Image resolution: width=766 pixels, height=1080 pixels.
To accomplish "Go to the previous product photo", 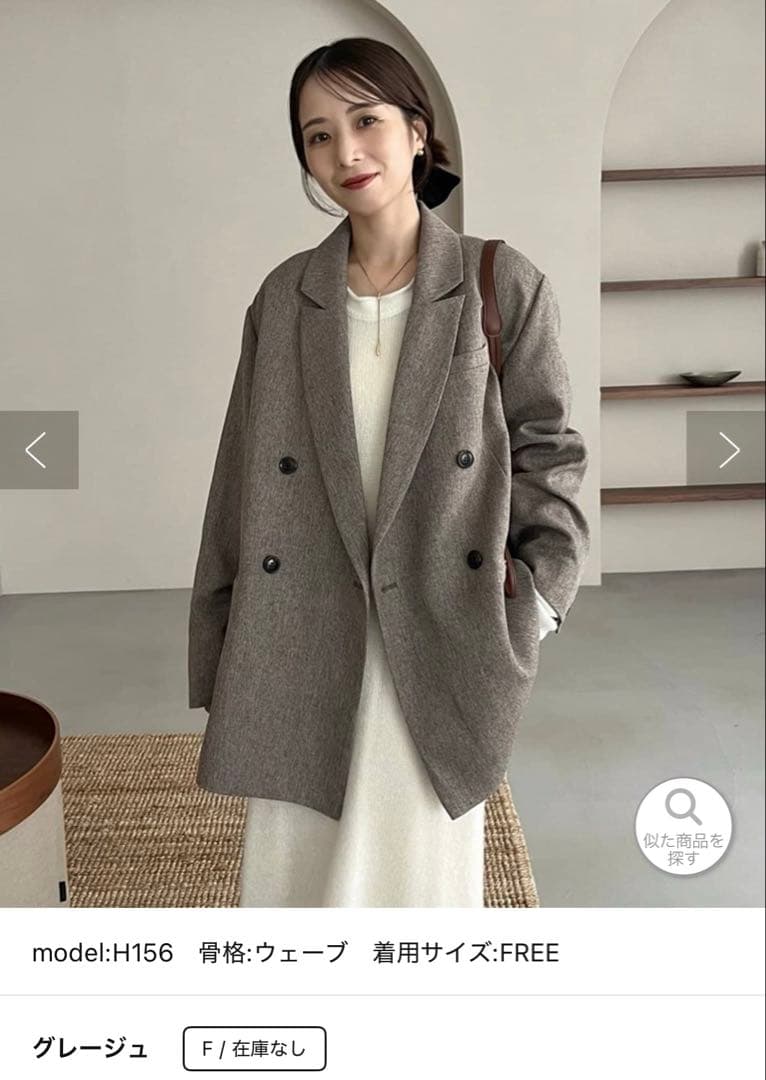I will point(38,450).
